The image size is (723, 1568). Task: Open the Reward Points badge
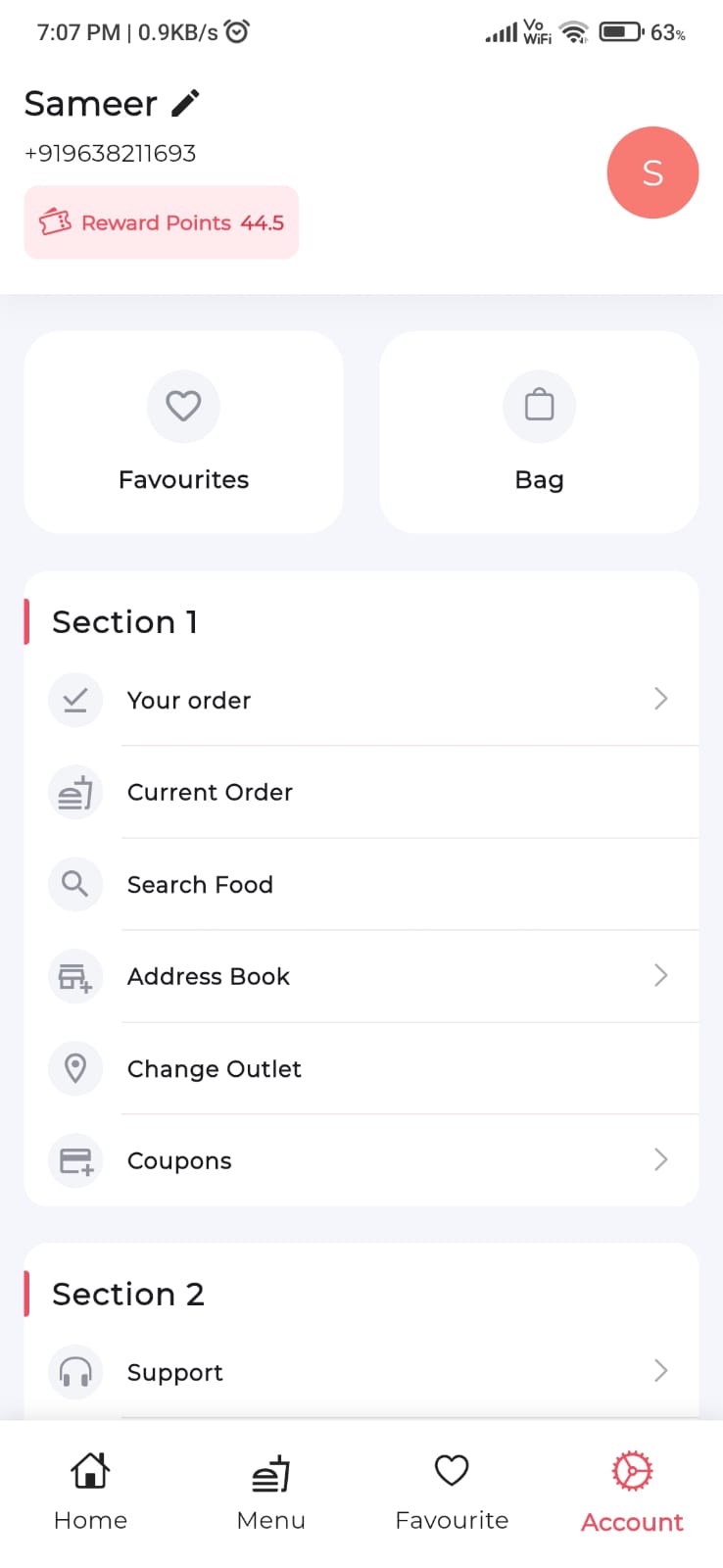162,222
